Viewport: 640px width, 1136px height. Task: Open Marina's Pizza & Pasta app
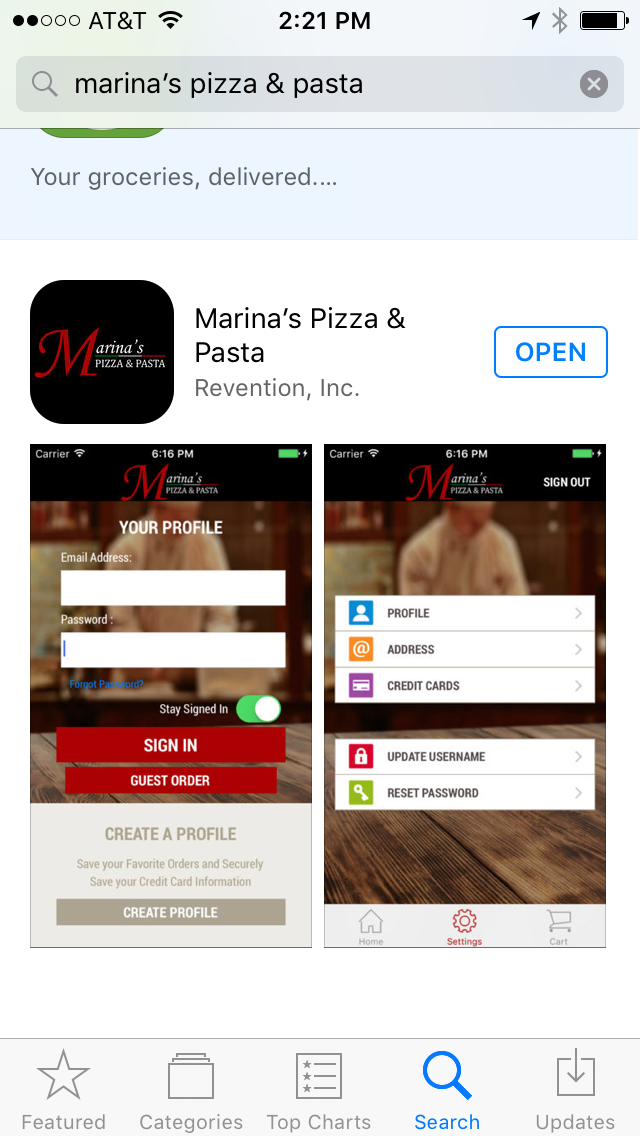(550, 352)
